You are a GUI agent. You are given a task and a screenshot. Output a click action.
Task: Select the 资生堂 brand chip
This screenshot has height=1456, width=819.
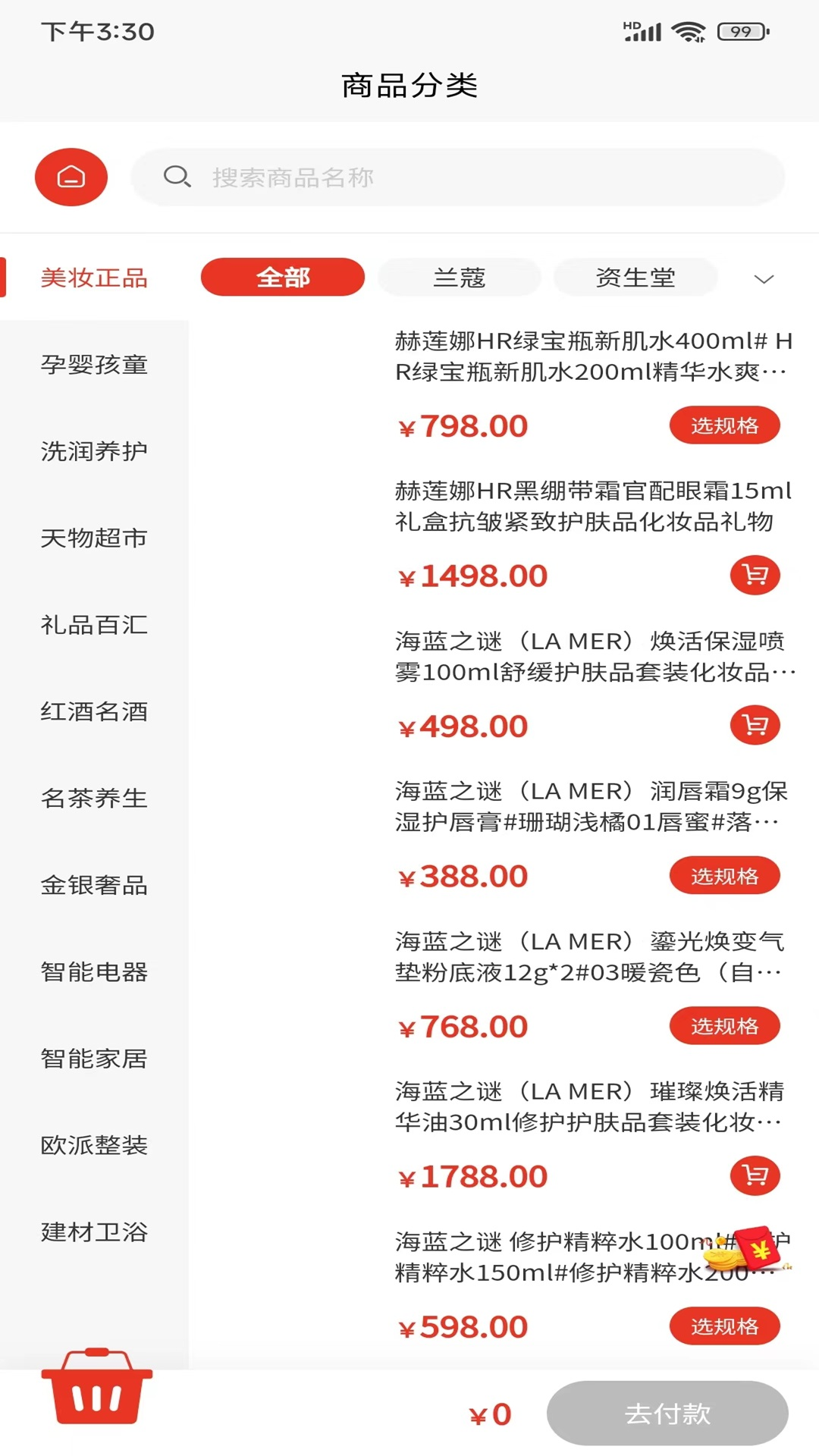coord(635,278)
